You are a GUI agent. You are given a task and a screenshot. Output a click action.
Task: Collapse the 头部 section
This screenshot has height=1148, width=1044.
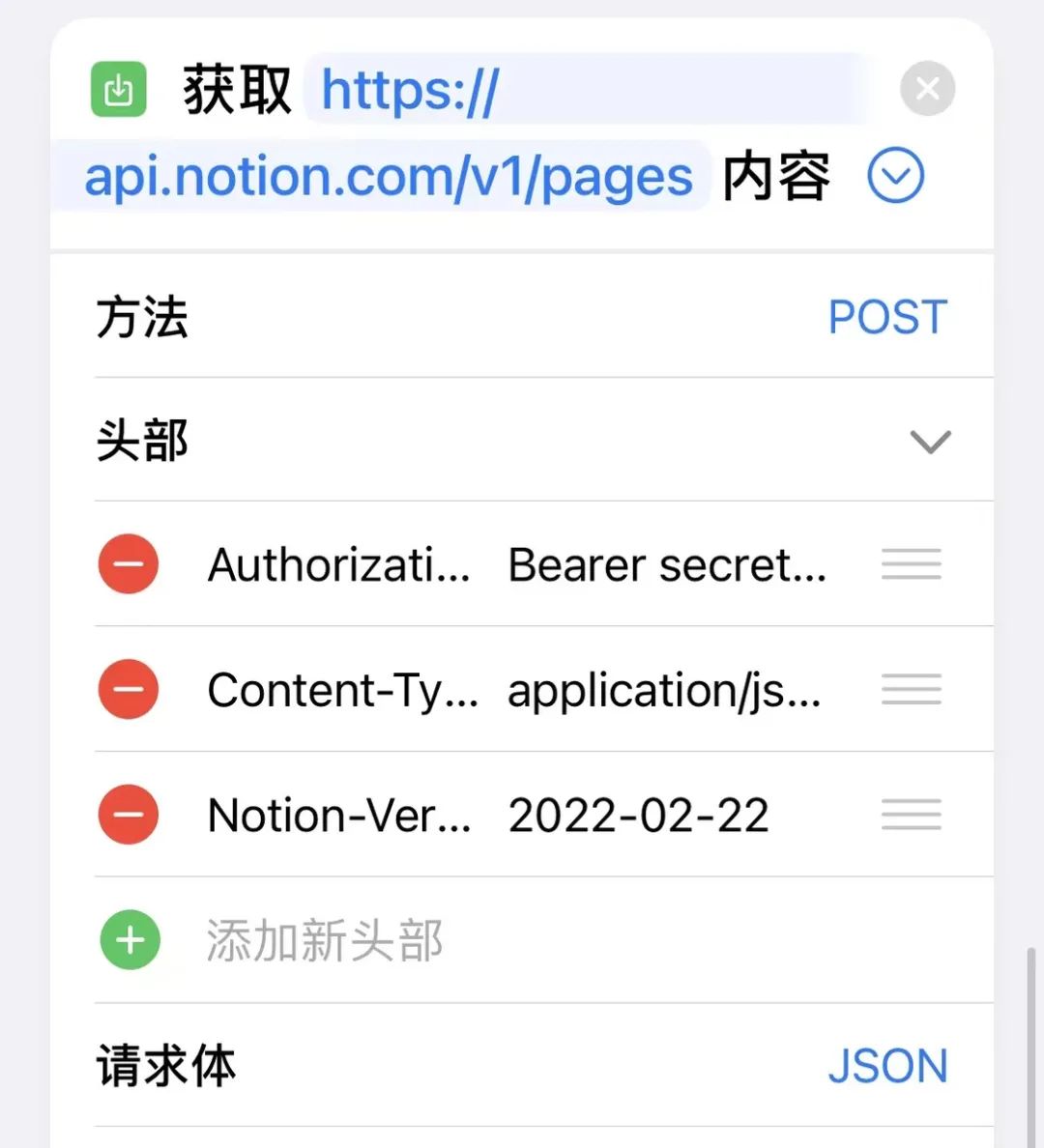pos(930,442)
